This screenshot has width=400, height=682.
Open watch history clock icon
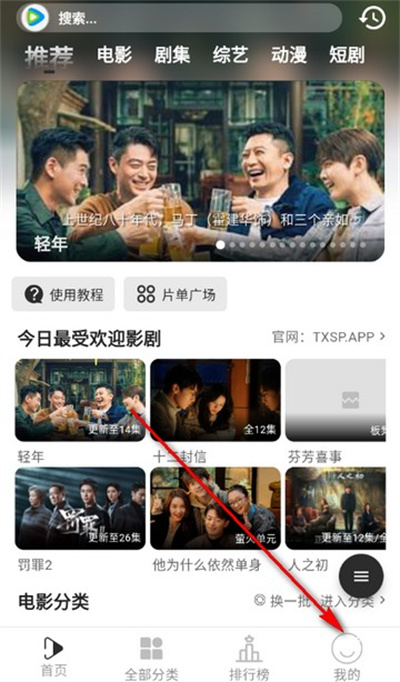(372, 18)
